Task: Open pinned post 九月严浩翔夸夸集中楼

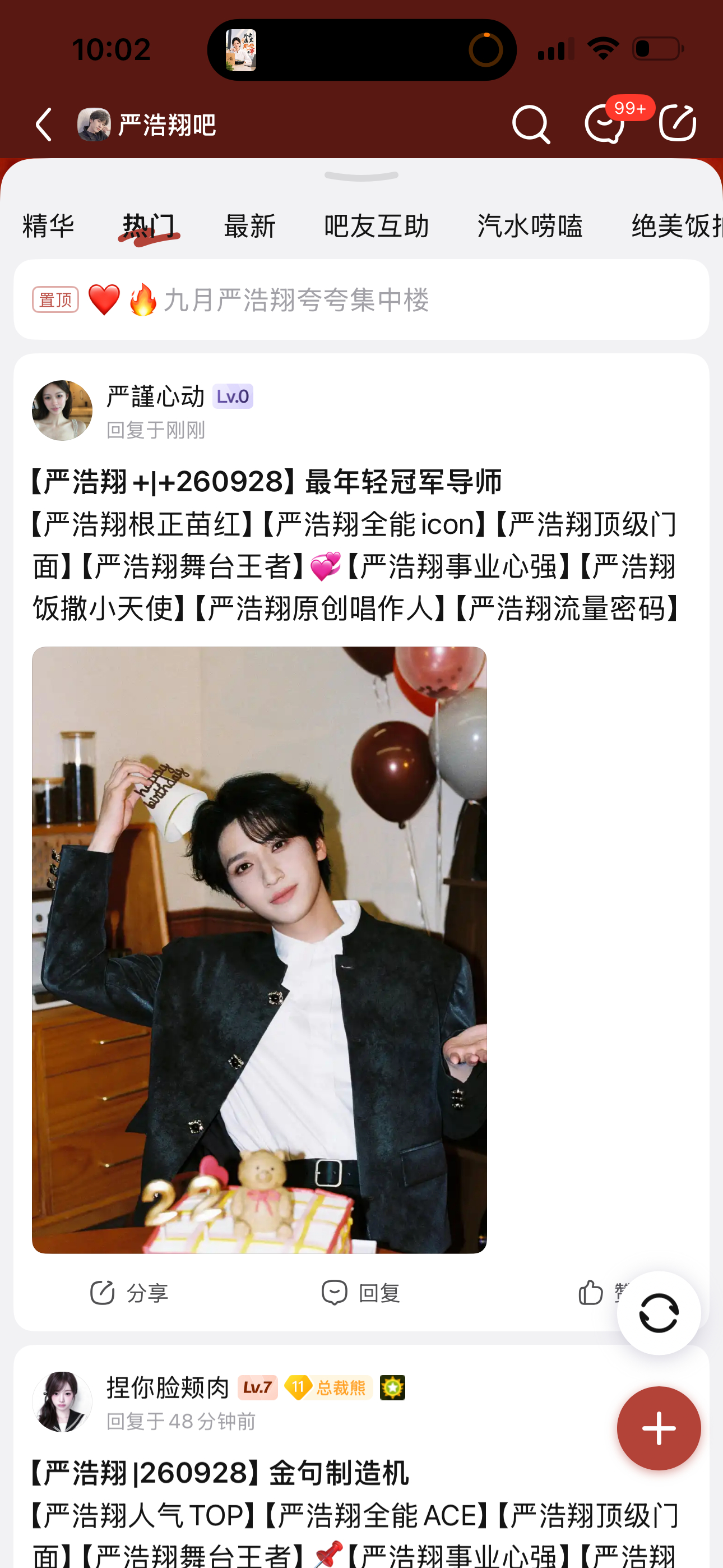Action: (361, 299)
